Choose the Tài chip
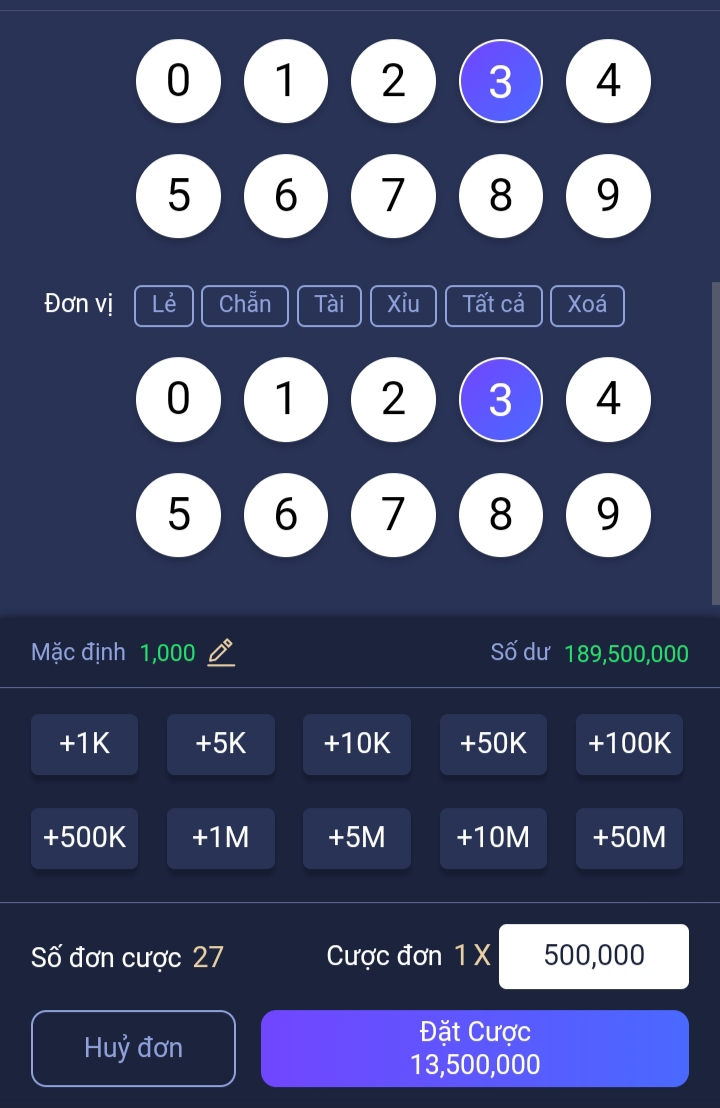Screen dimensions: 720x1108 tap(329, 306)
